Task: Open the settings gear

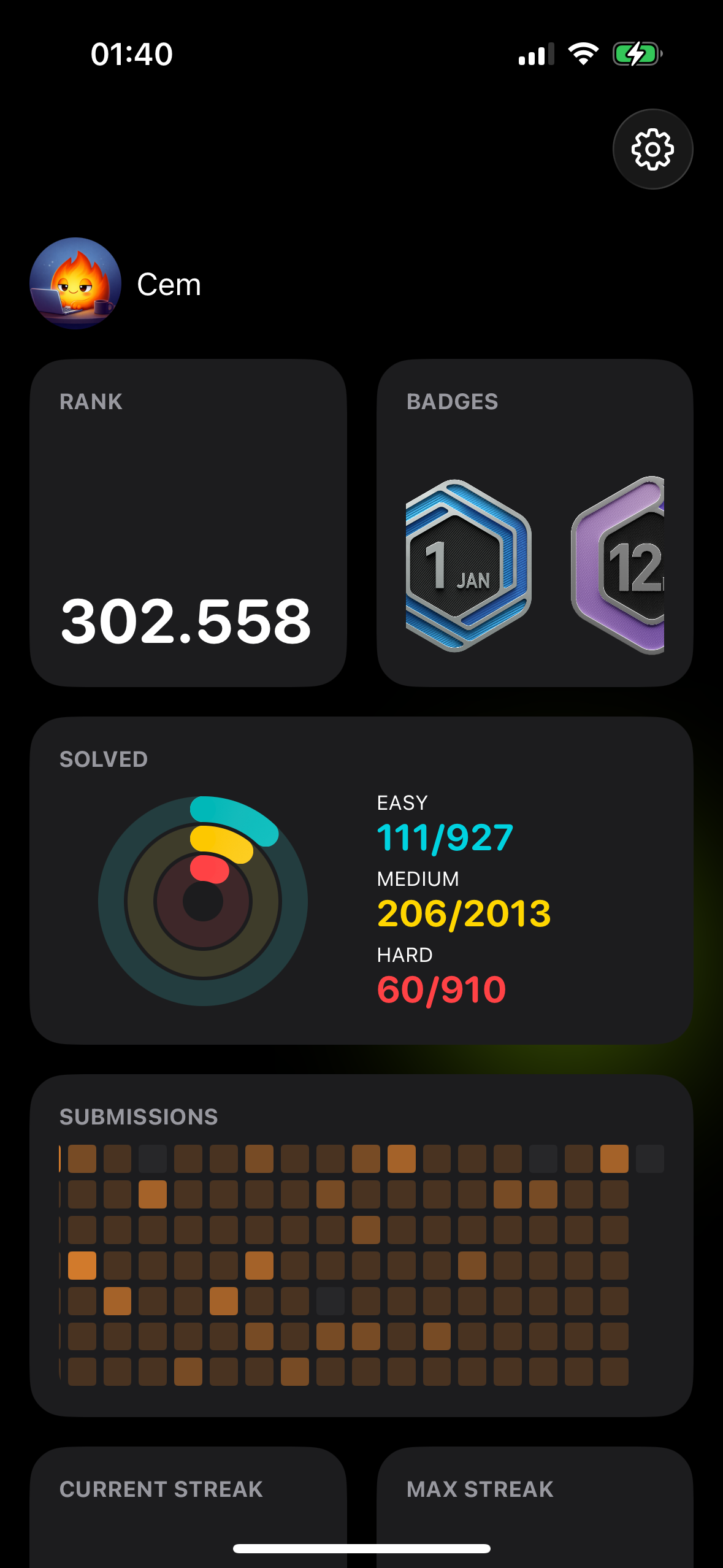Action: (x=652, y=148)
